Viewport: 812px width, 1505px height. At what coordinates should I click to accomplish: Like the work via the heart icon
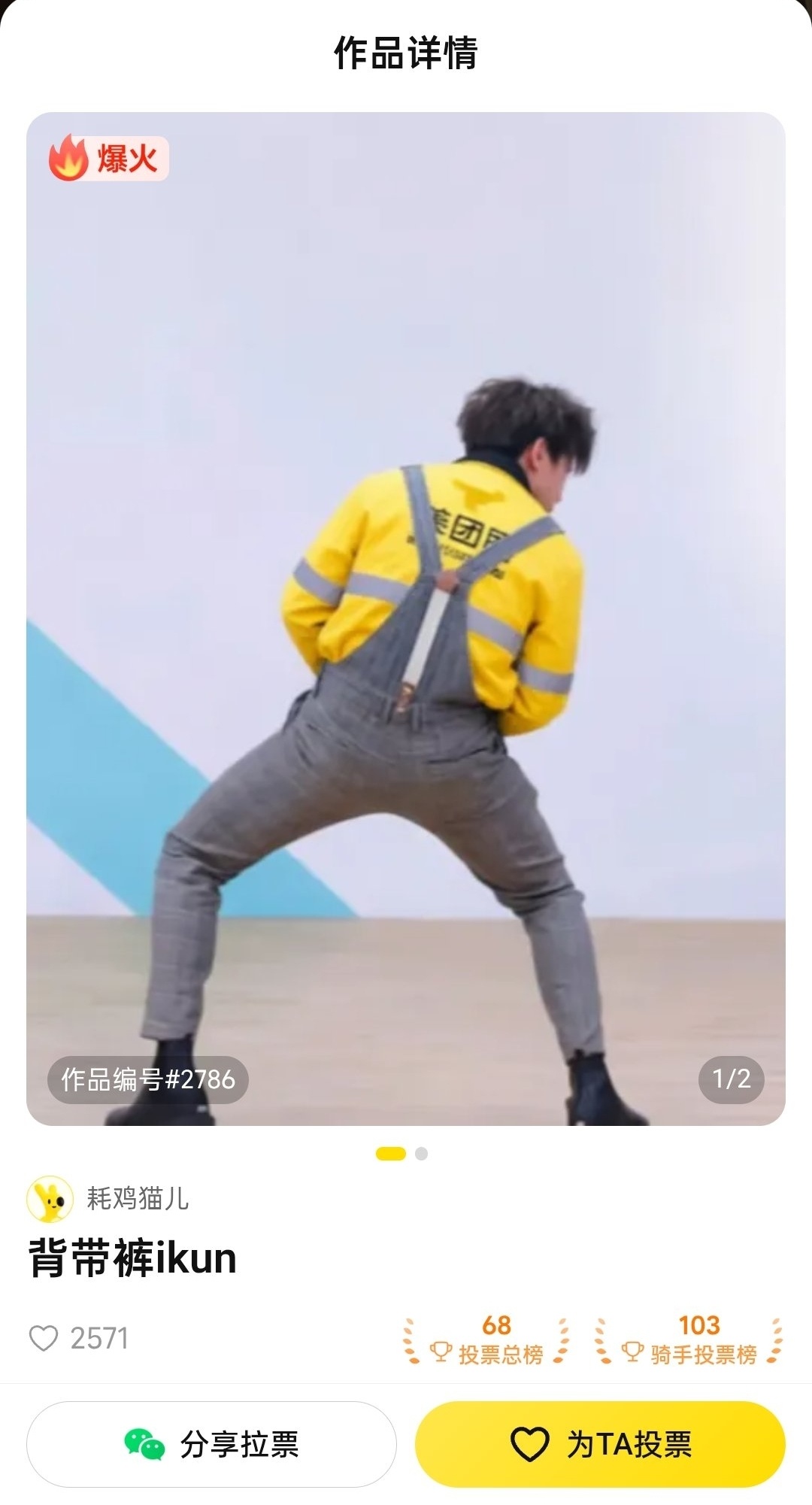coord(44,1339)
